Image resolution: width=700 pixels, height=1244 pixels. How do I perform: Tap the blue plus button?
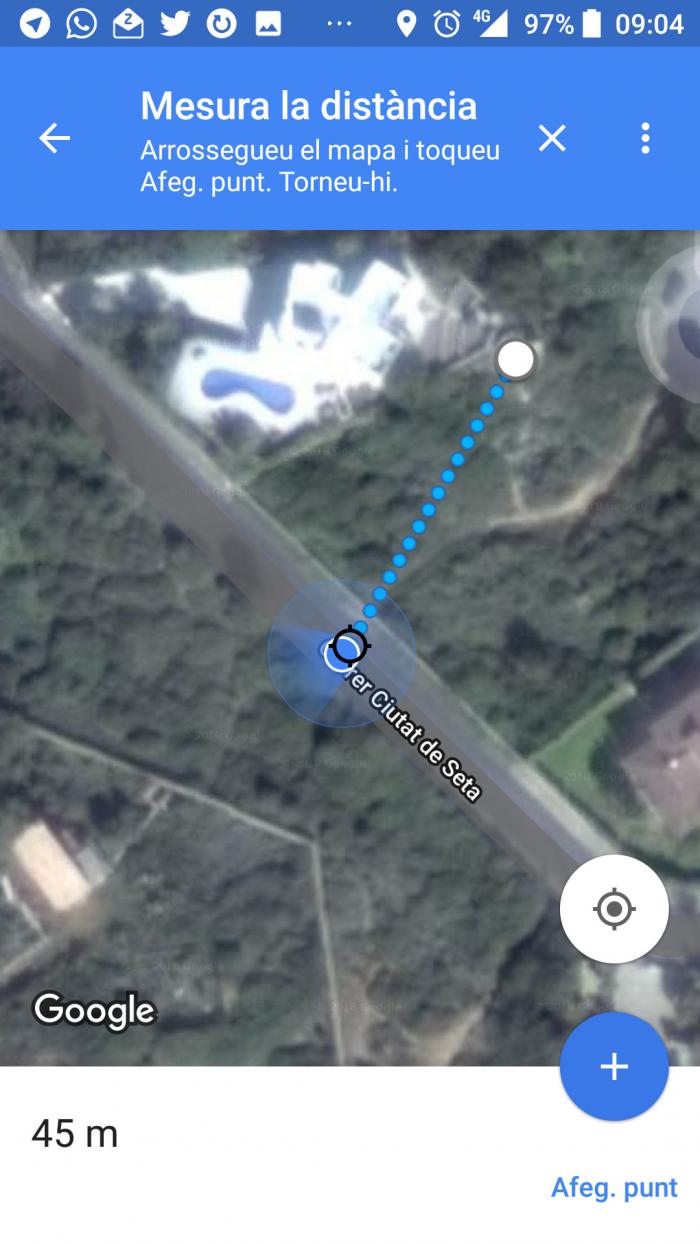[x=614, y=1066]
